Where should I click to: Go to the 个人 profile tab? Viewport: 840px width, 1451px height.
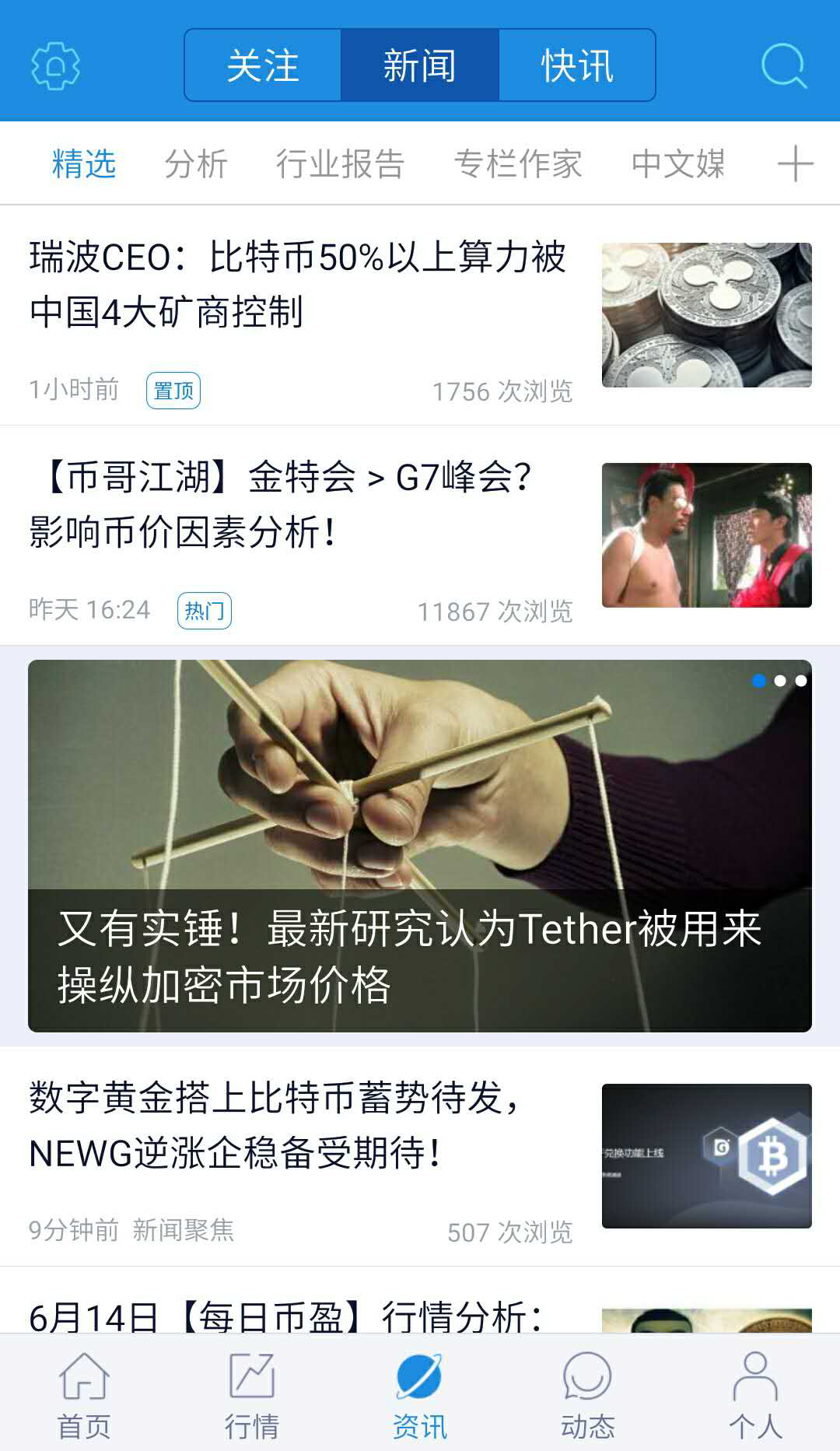point(755,1395)
